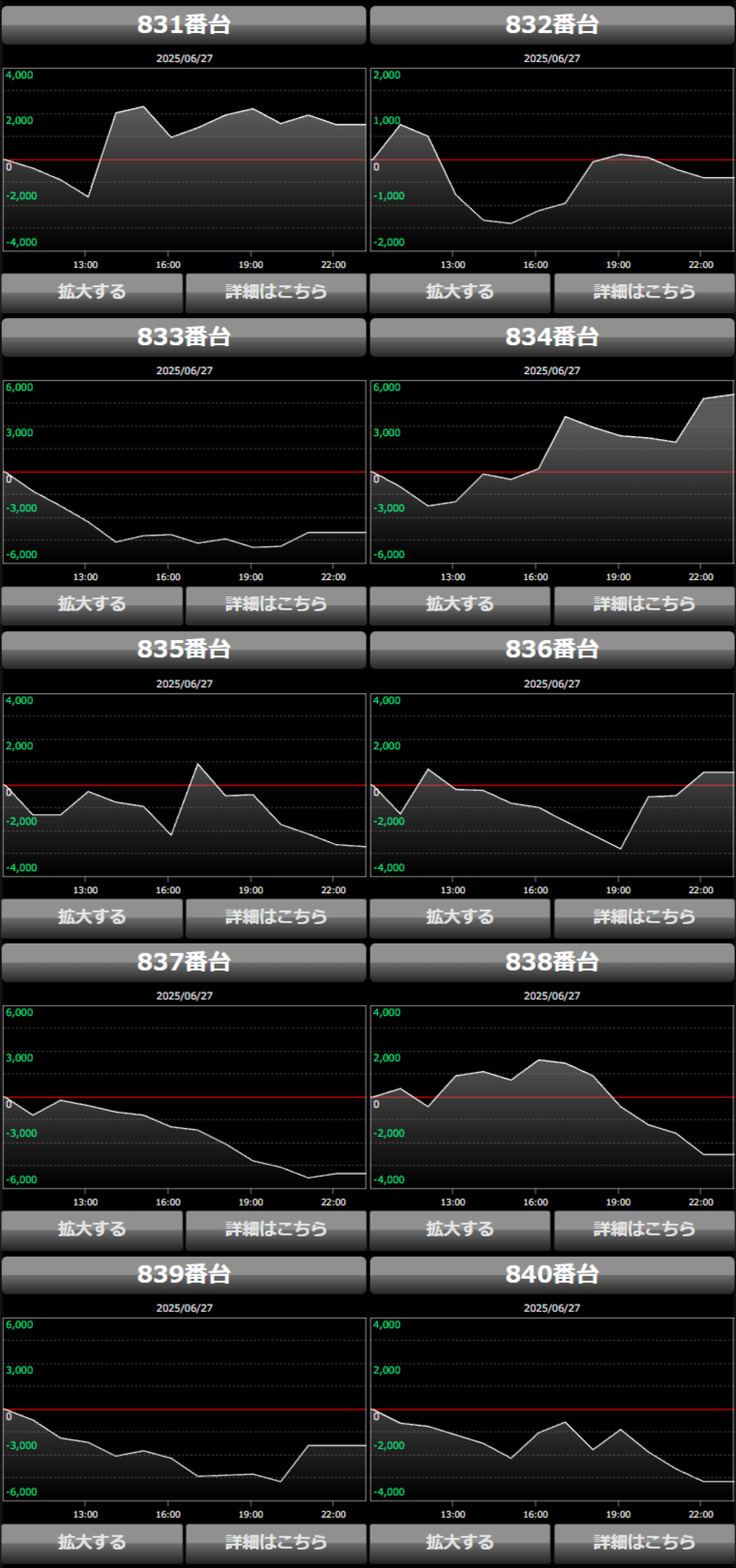
Task: Tap 拡大する under 833番台 graph
Action: tap(92, 604)
